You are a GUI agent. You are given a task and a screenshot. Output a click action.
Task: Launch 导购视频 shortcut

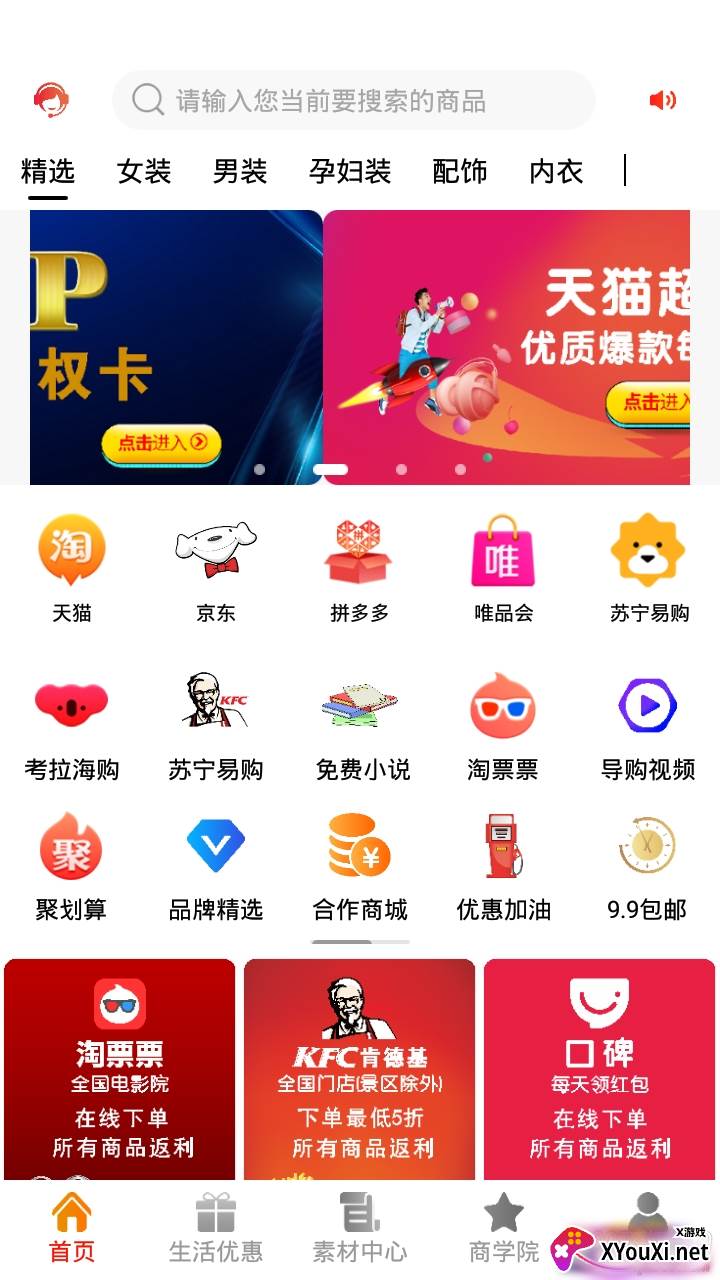pos(647,725)
